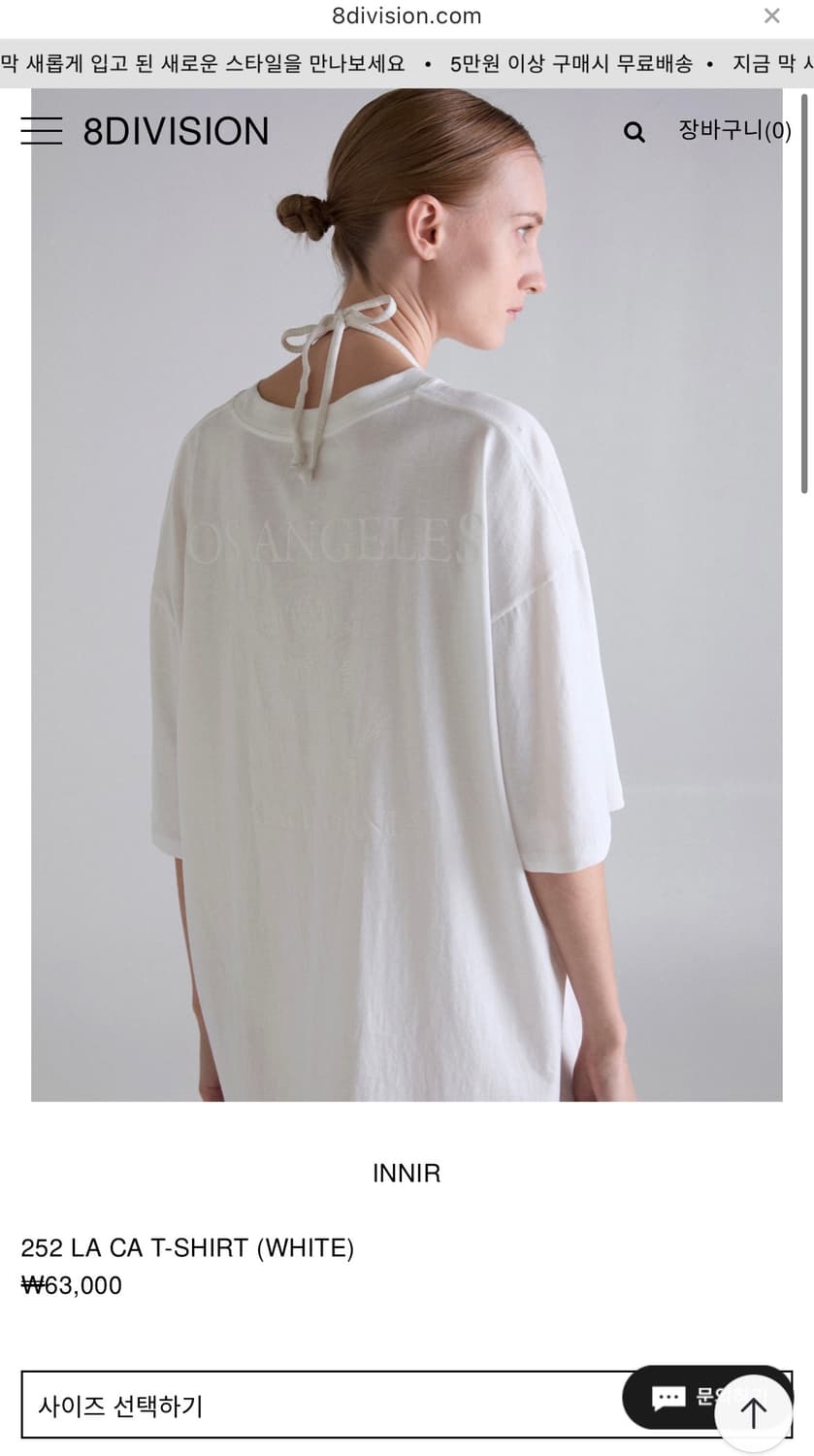The image size is (814, 1456).
Task: Click the 8division.com address bar
Action: [407, 15]
